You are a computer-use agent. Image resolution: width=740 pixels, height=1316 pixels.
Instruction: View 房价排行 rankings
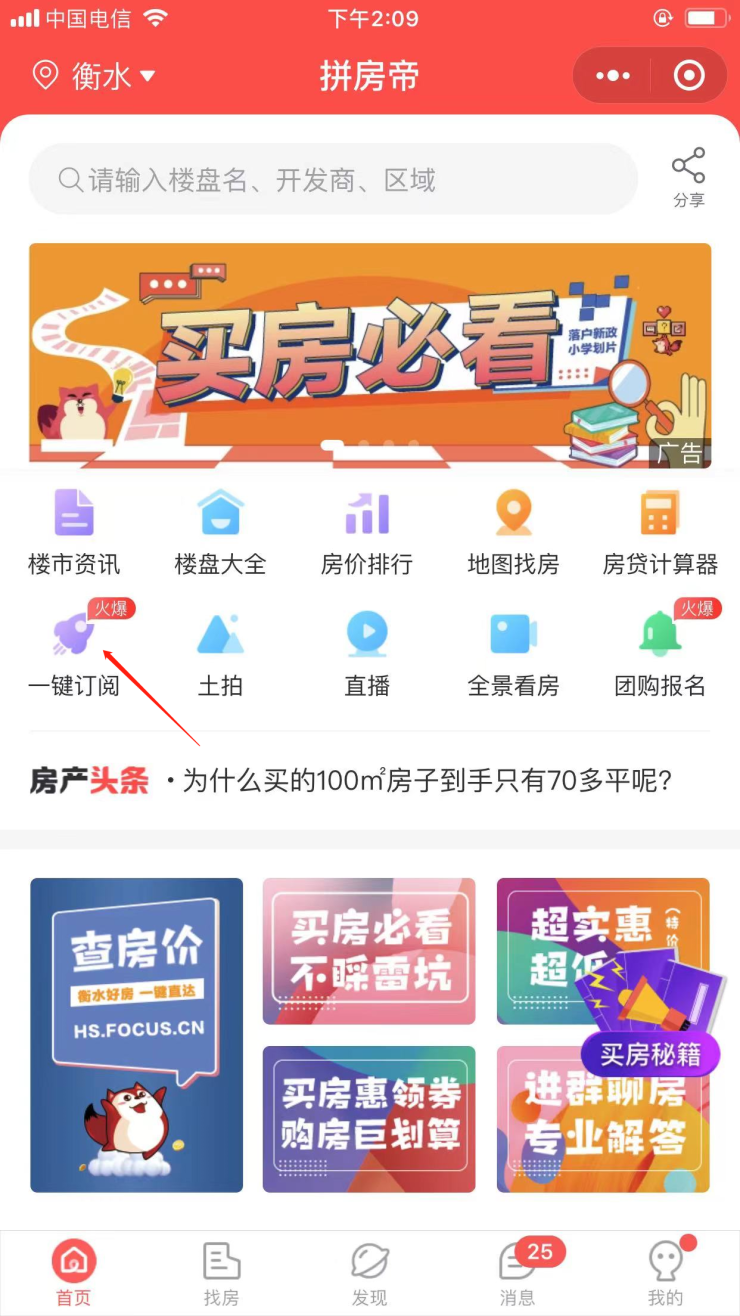point(367,533)
